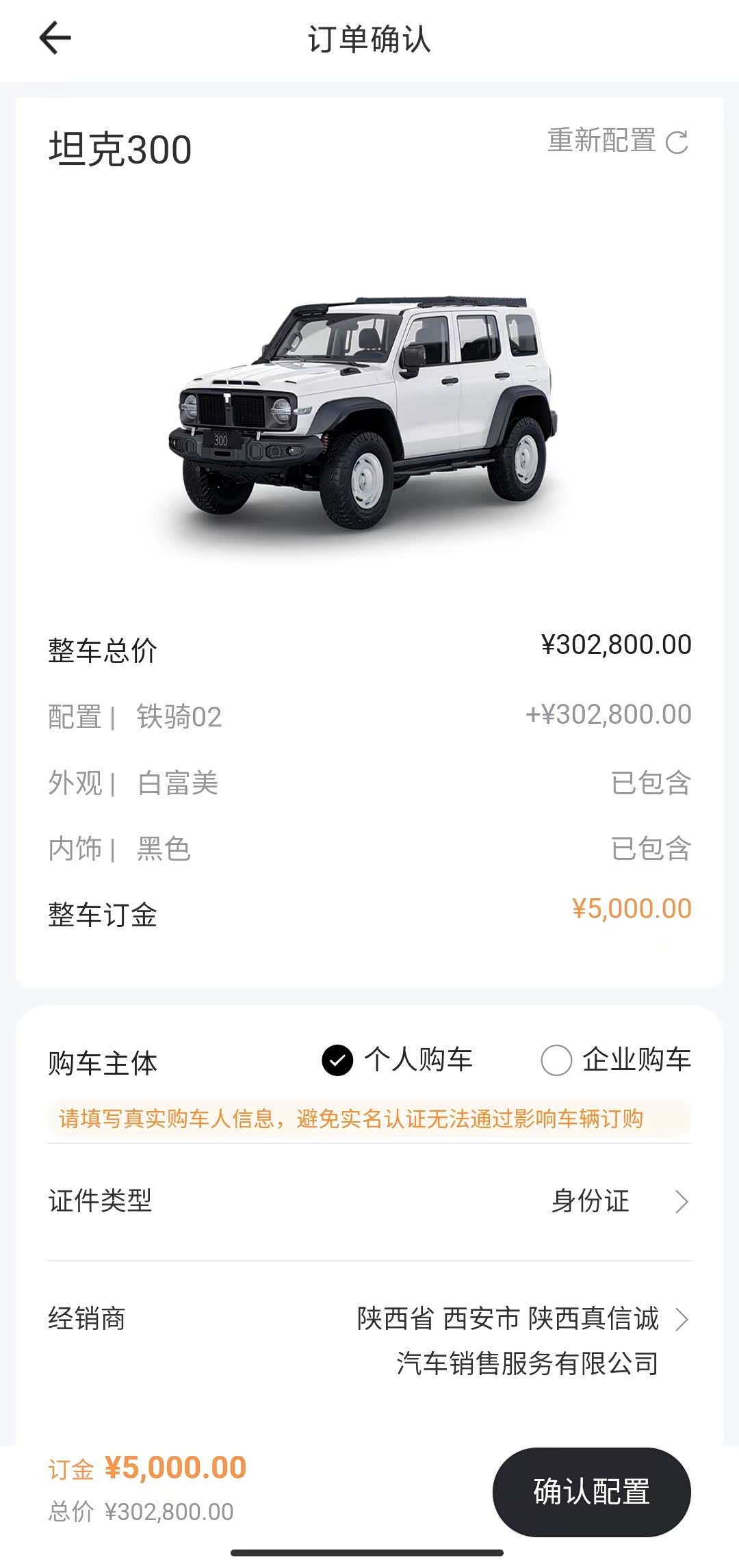Open the 证件类型 ID type picker

369,1201
